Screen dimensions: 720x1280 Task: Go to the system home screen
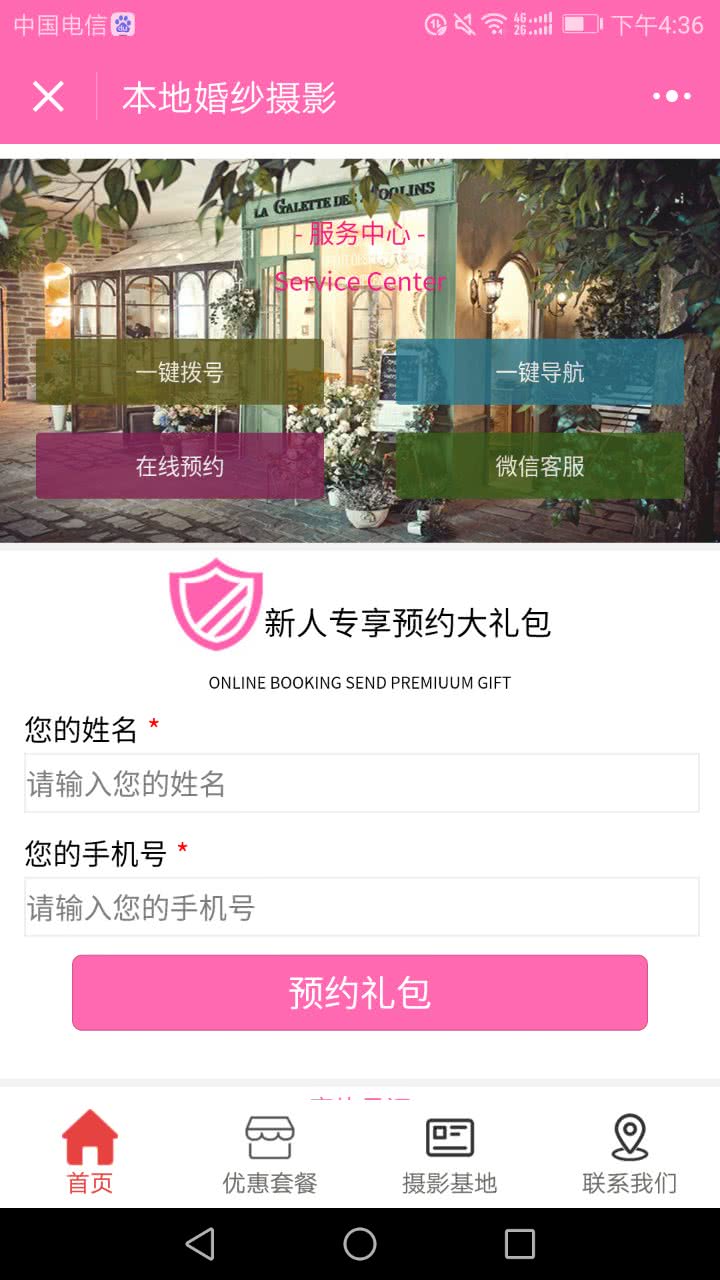(360, 1244)
